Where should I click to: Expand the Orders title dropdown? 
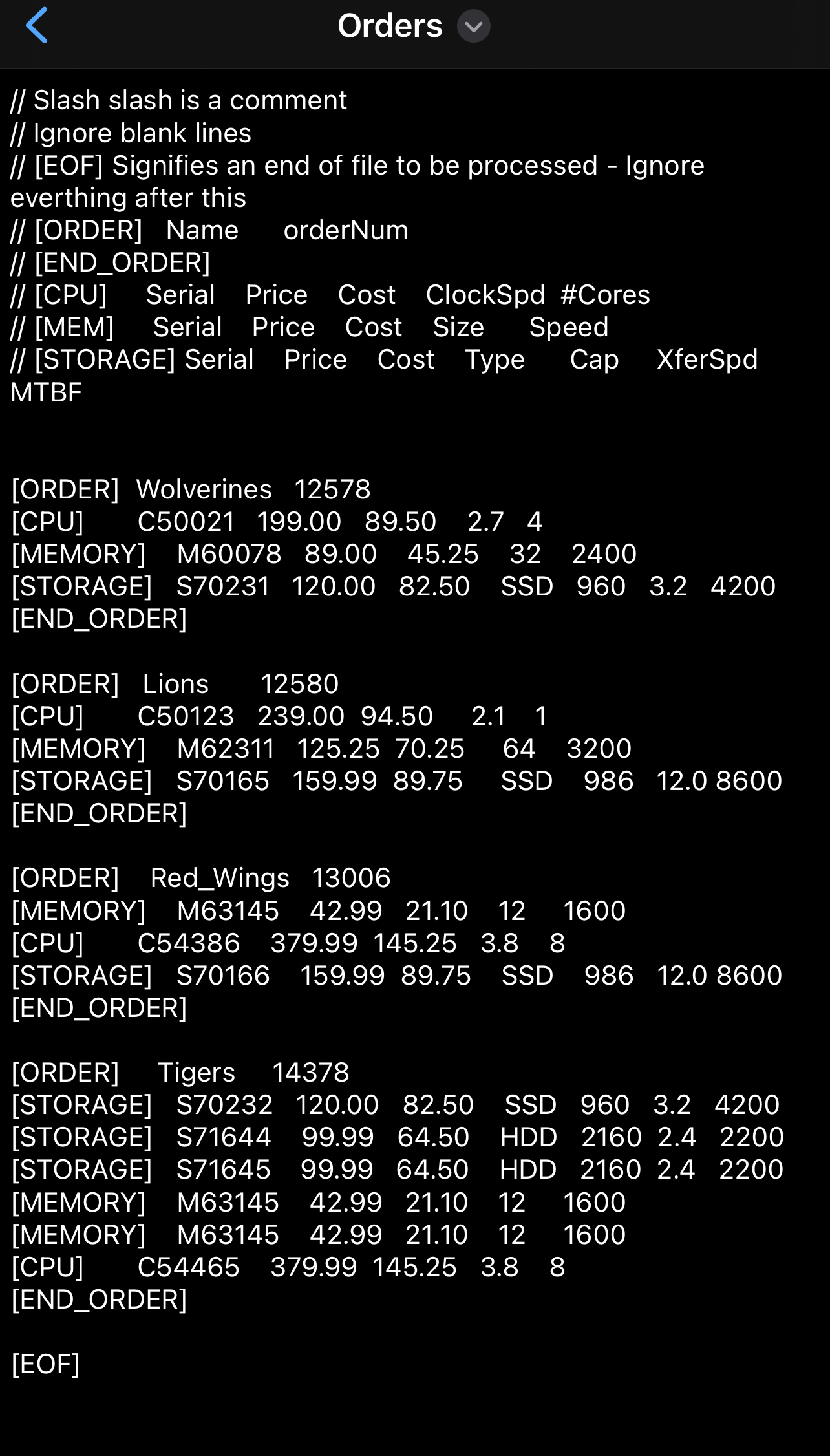coord(473,27)
